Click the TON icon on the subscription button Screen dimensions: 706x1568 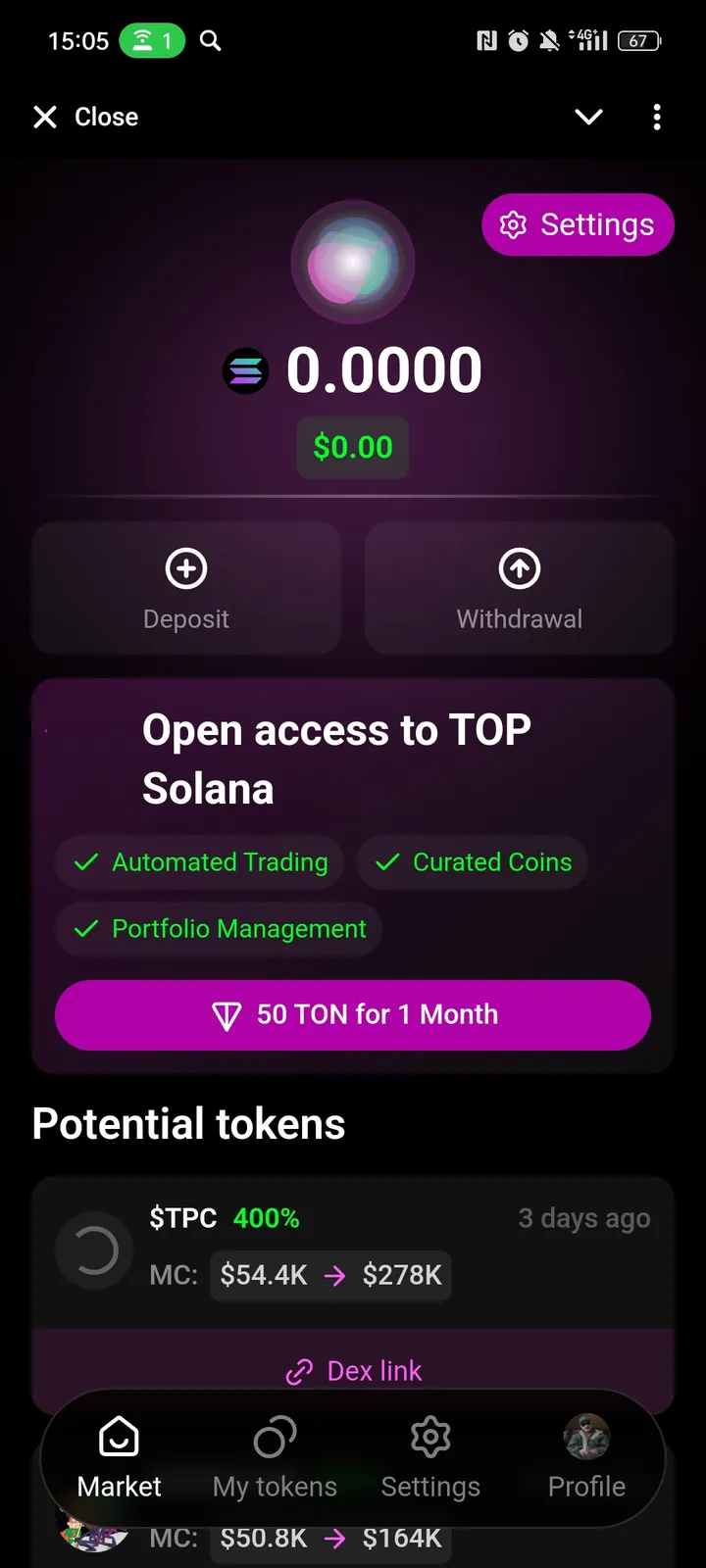(227, 1015)
